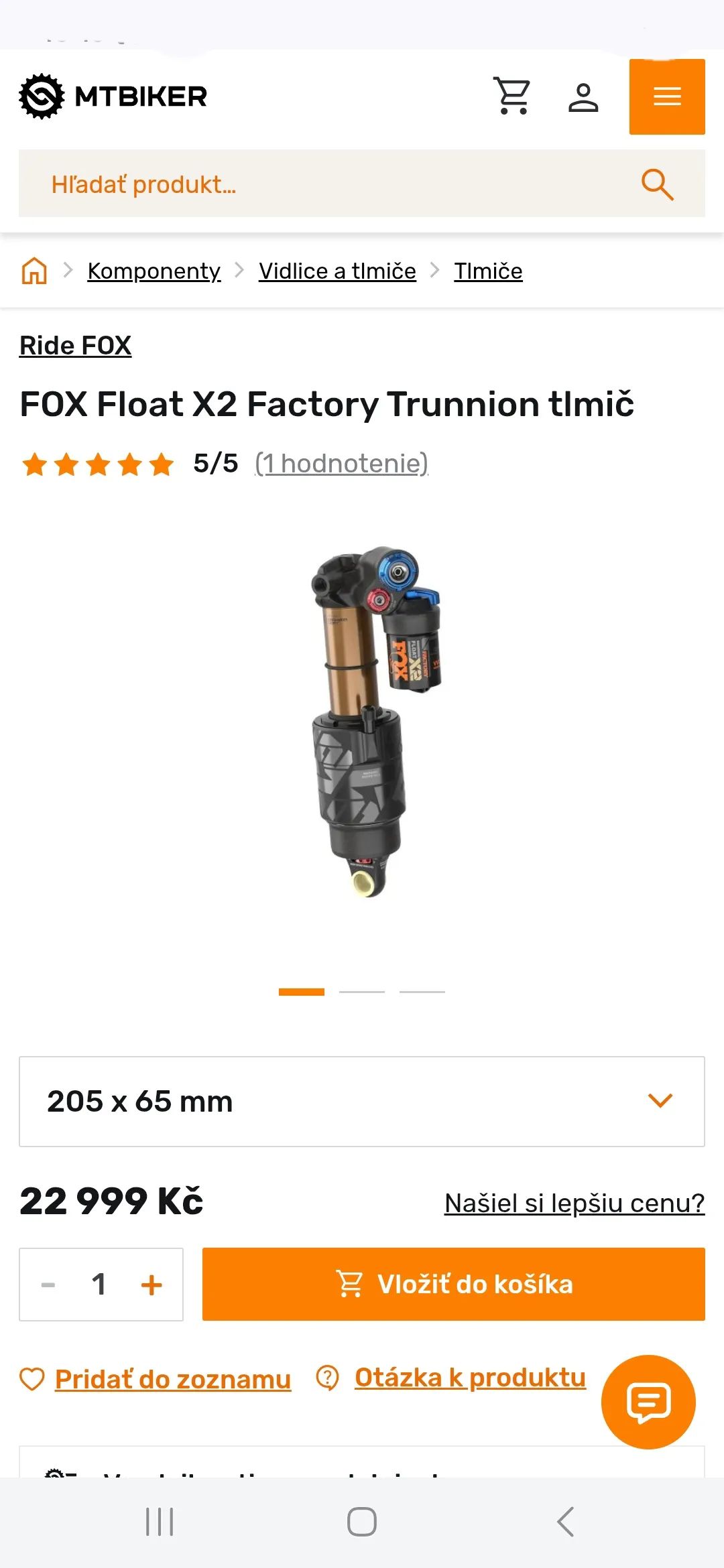This screenshot has width=724, height=1568.
Task: Open the shopping cart
Action: 512,96
